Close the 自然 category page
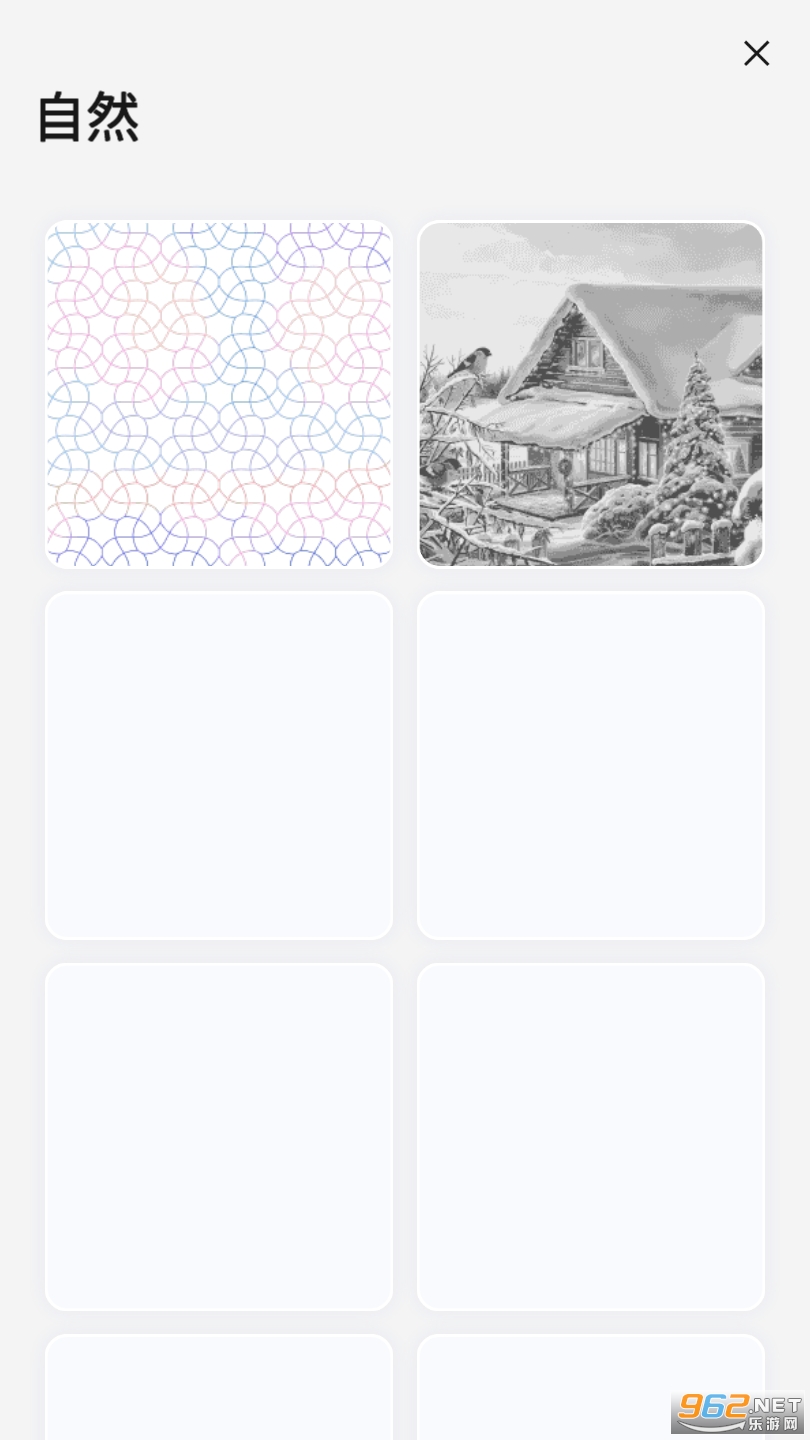Screen dimensions: 810x1440 pyautogui.click(x=756, y=53)
